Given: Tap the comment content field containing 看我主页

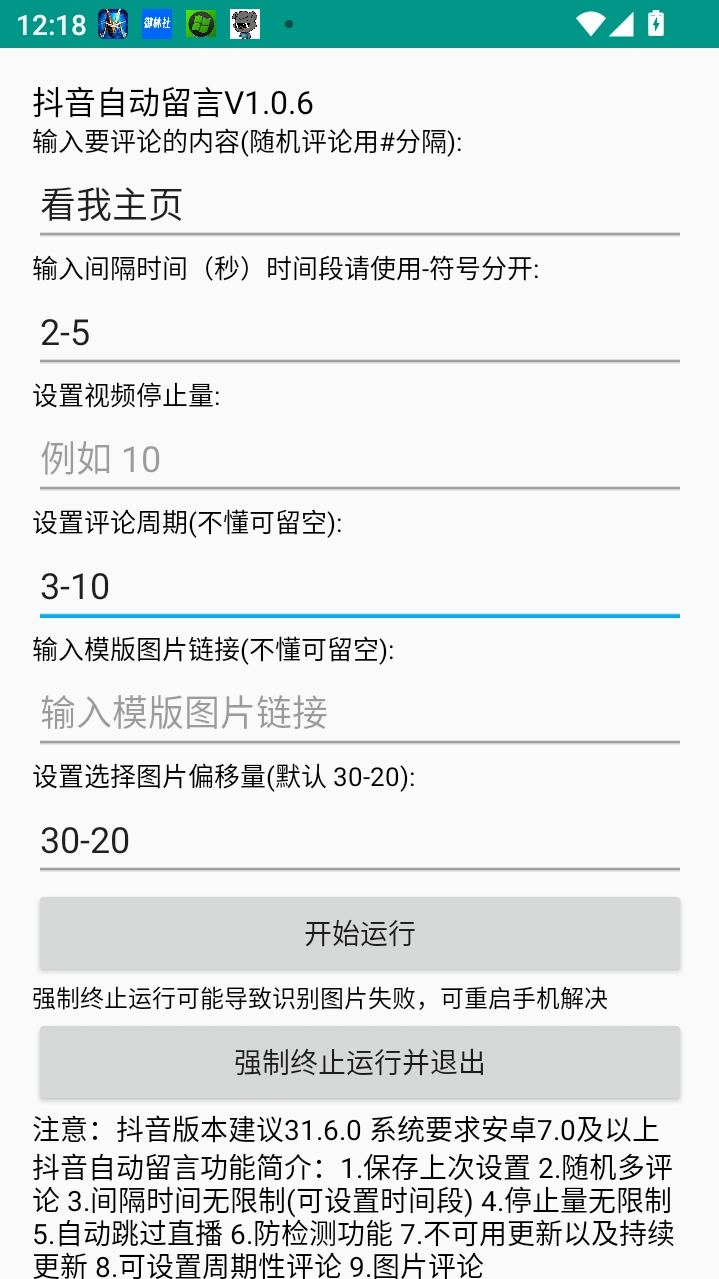Looking at the screenshot, I should pos(359,205).
